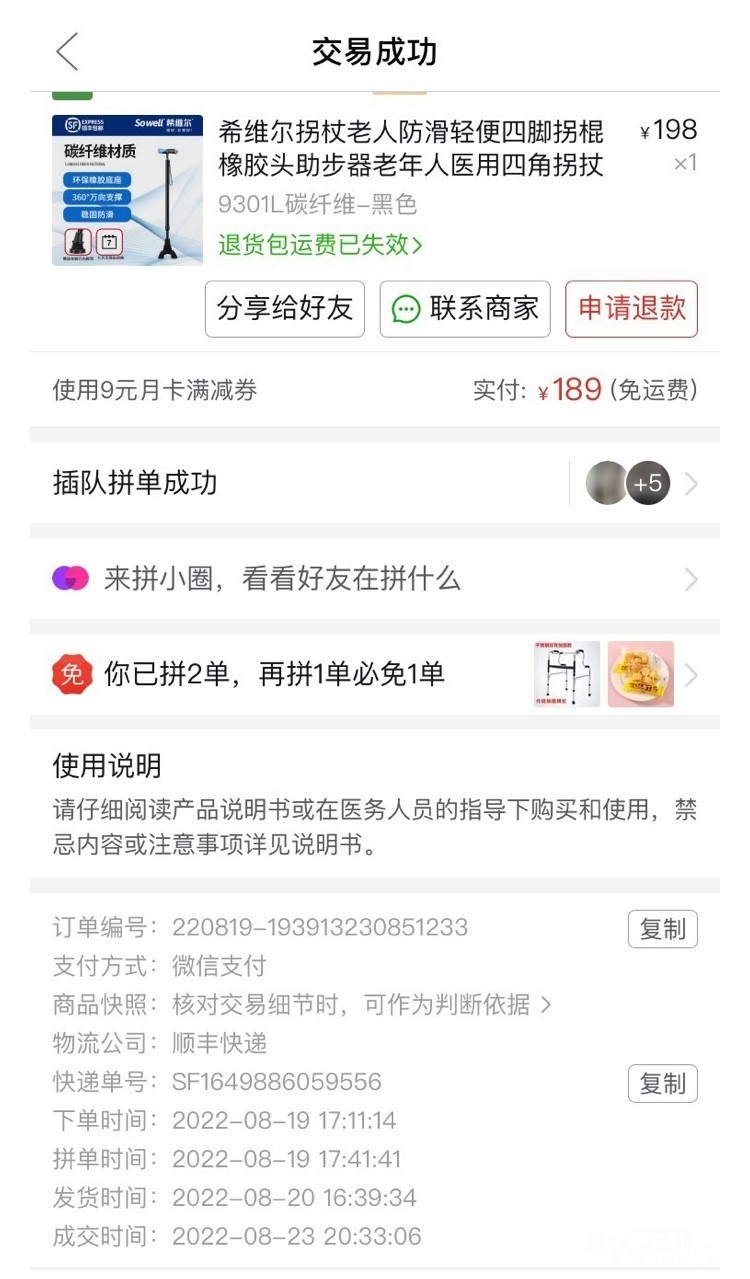Screen dimensions: 750x1279
Task: Copy the 快递单号 tracking number
Action: click(662, 1083)
